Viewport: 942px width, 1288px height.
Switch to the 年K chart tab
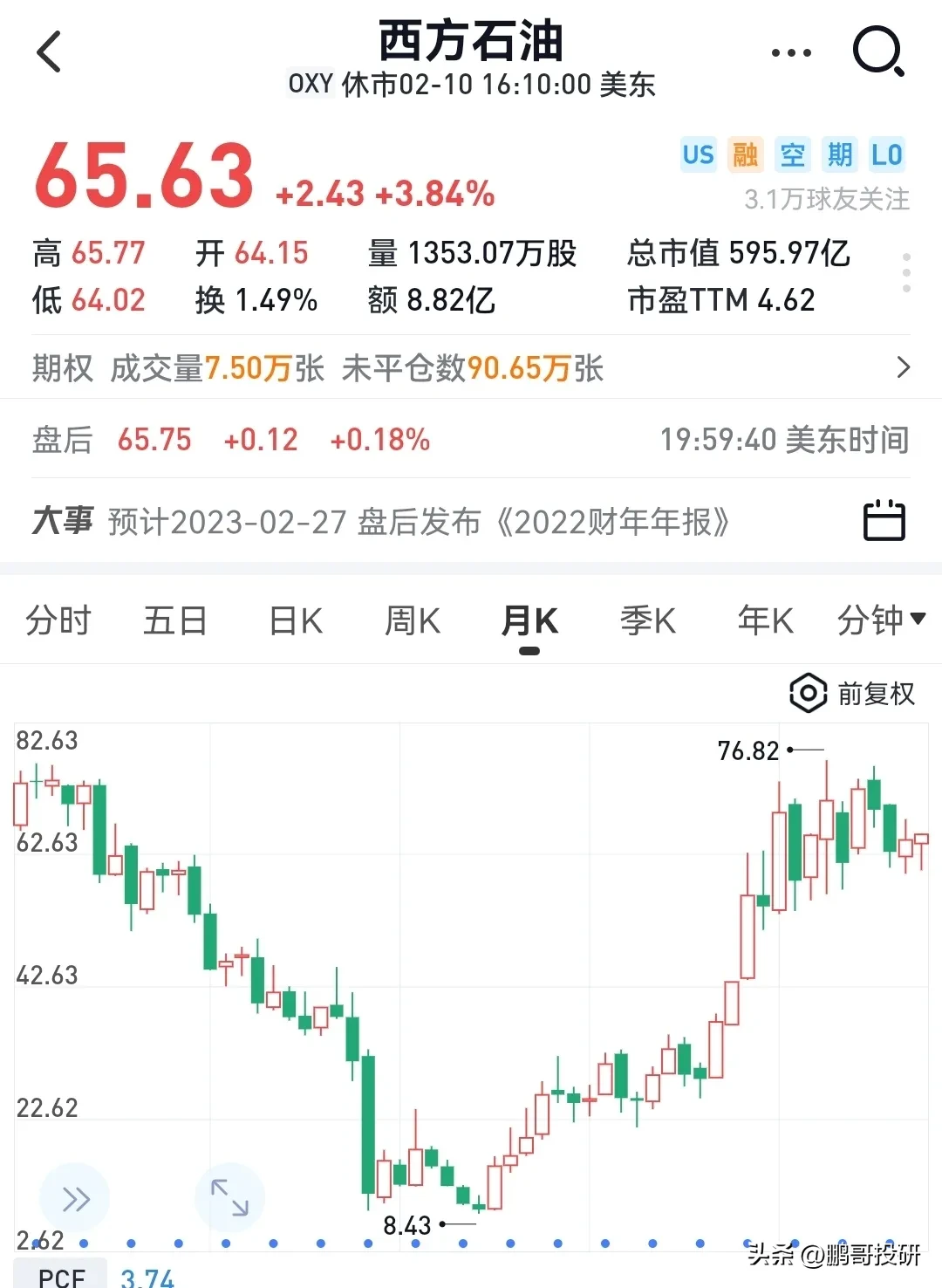tap(765, 621)
